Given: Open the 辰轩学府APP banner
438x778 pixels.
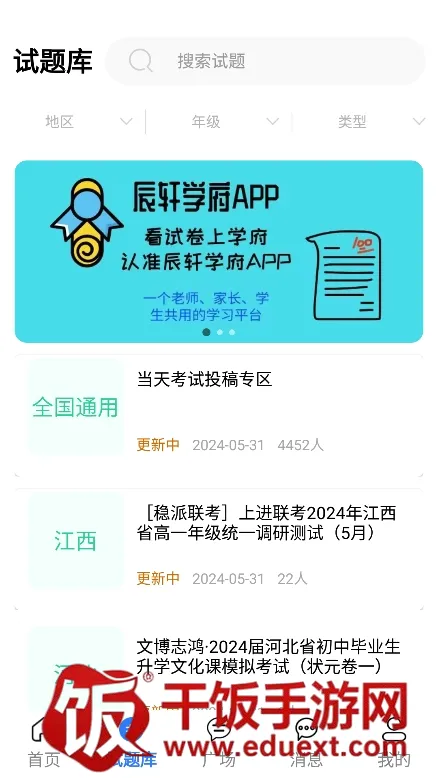Looking at the screenshot, I should pyautogui.click(x=219, y=251).
